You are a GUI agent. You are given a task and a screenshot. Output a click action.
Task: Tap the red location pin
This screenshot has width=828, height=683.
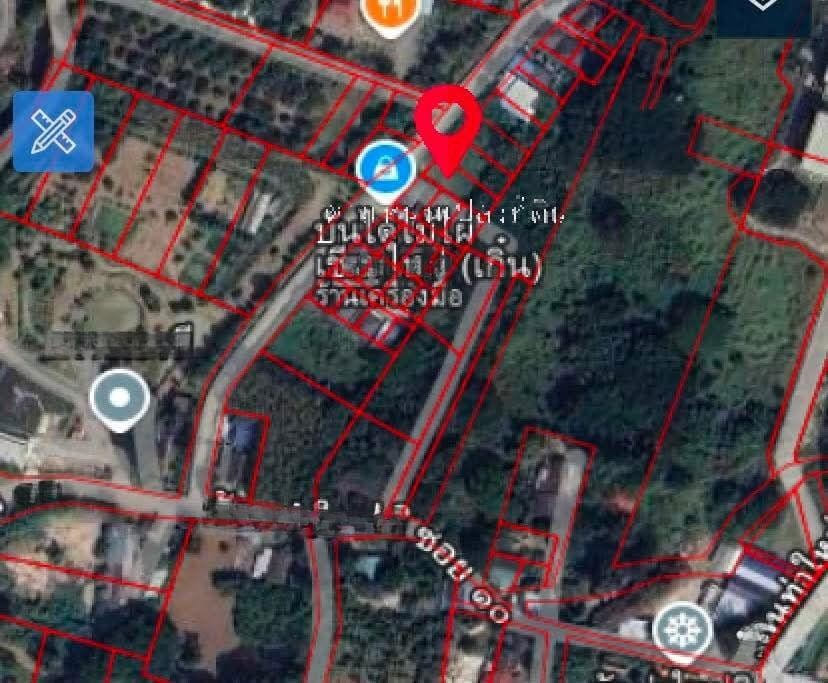[448, 125]
